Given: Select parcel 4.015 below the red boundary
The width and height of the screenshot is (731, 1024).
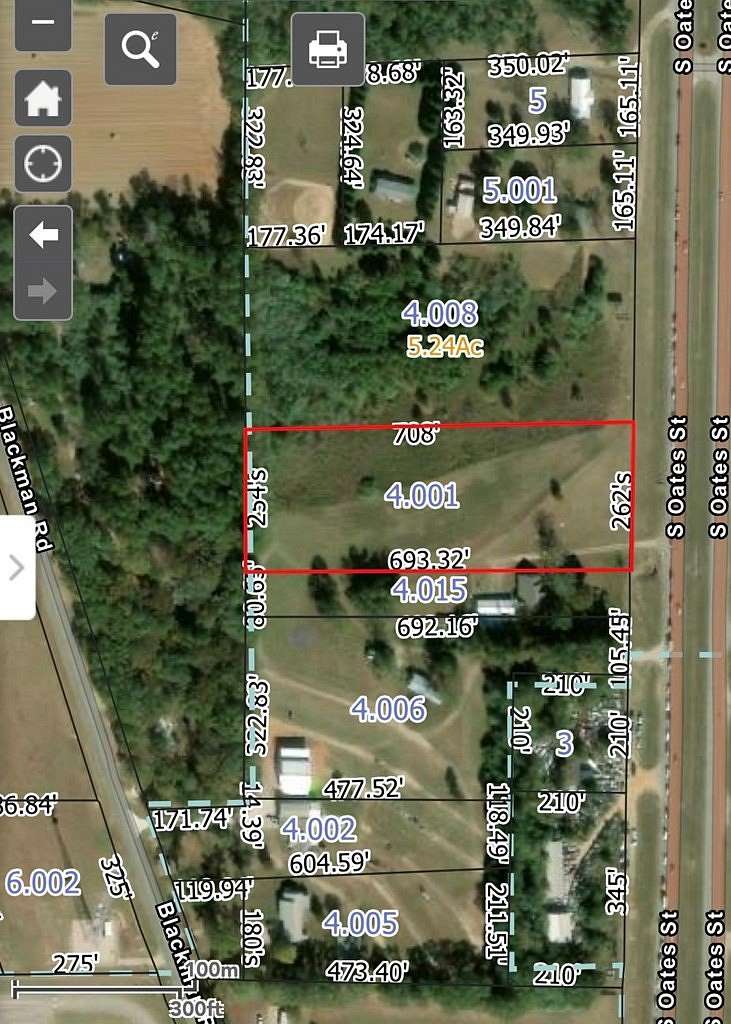Looking at the screenshot, I should click(432, 591).
